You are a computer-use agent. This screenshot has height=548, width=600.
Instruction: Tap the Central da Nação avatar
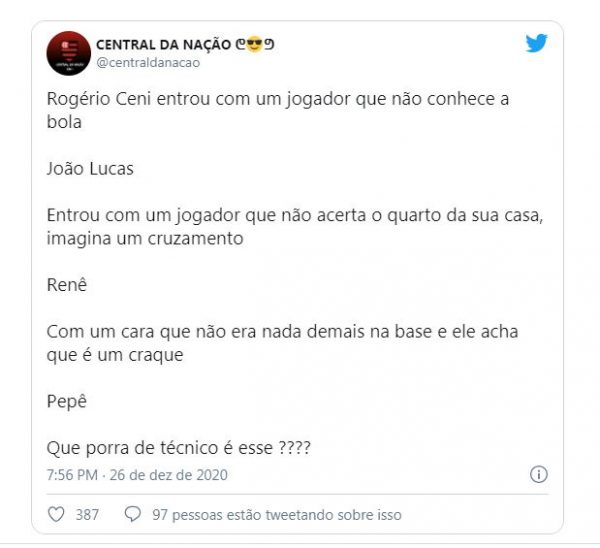67,53
